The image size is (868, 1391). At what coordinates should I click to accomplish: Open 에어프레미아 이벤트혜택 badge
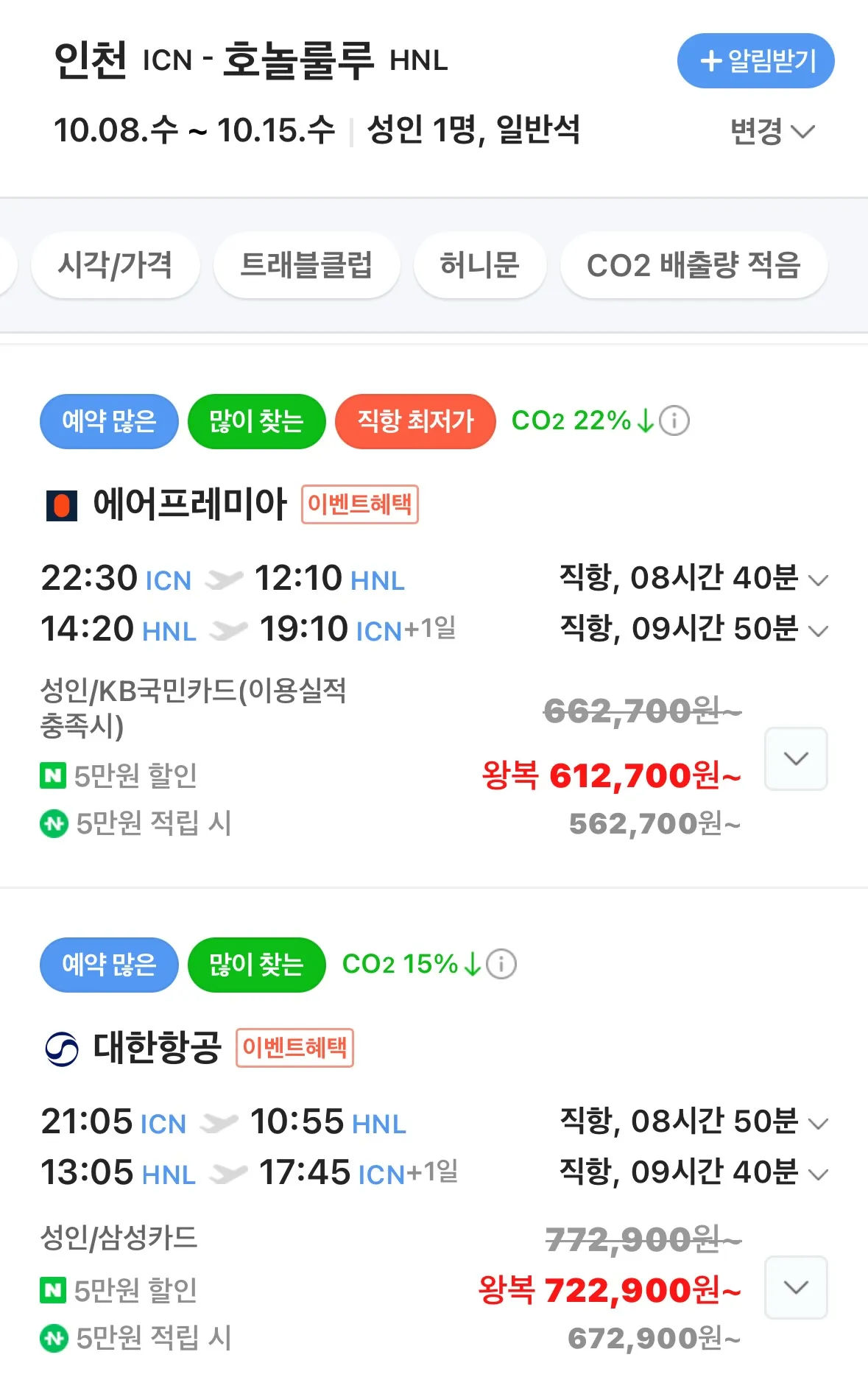359,504
